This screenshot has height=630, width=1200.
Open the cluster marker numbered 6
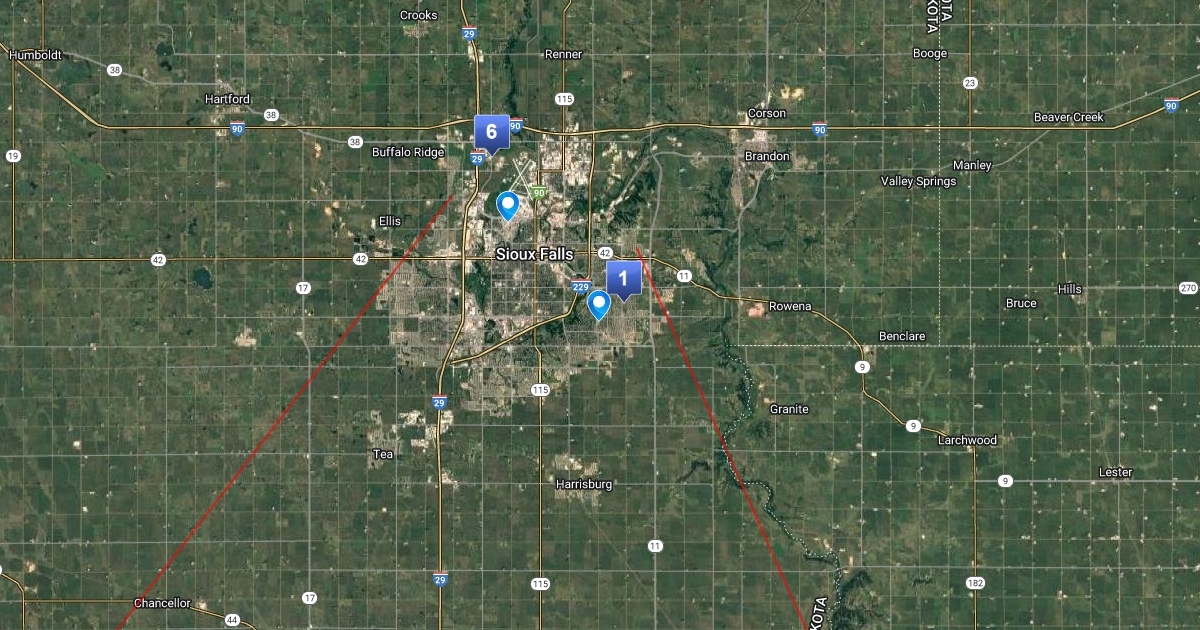pos(491,132)
